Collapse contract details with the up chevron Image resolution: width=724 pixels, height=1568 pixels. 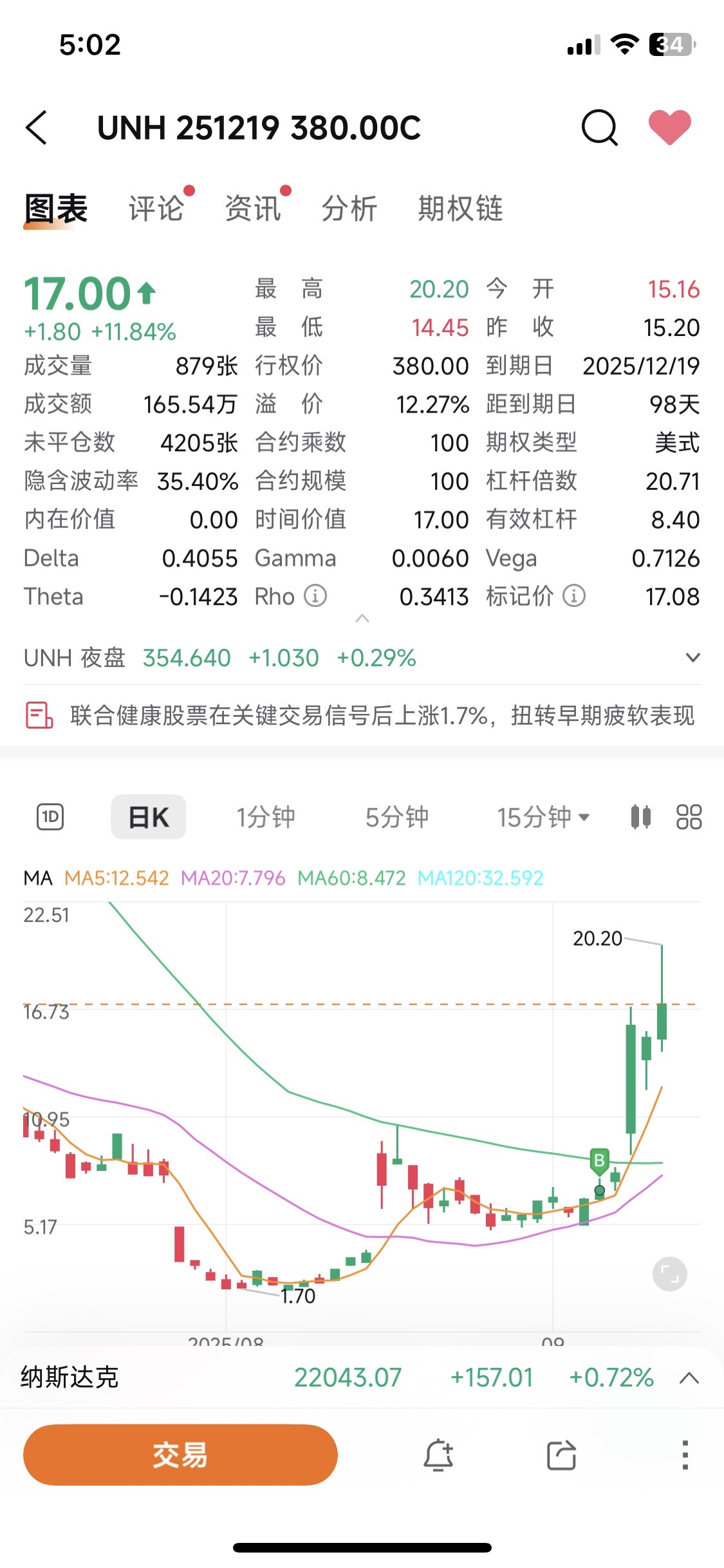coord(362,619)
